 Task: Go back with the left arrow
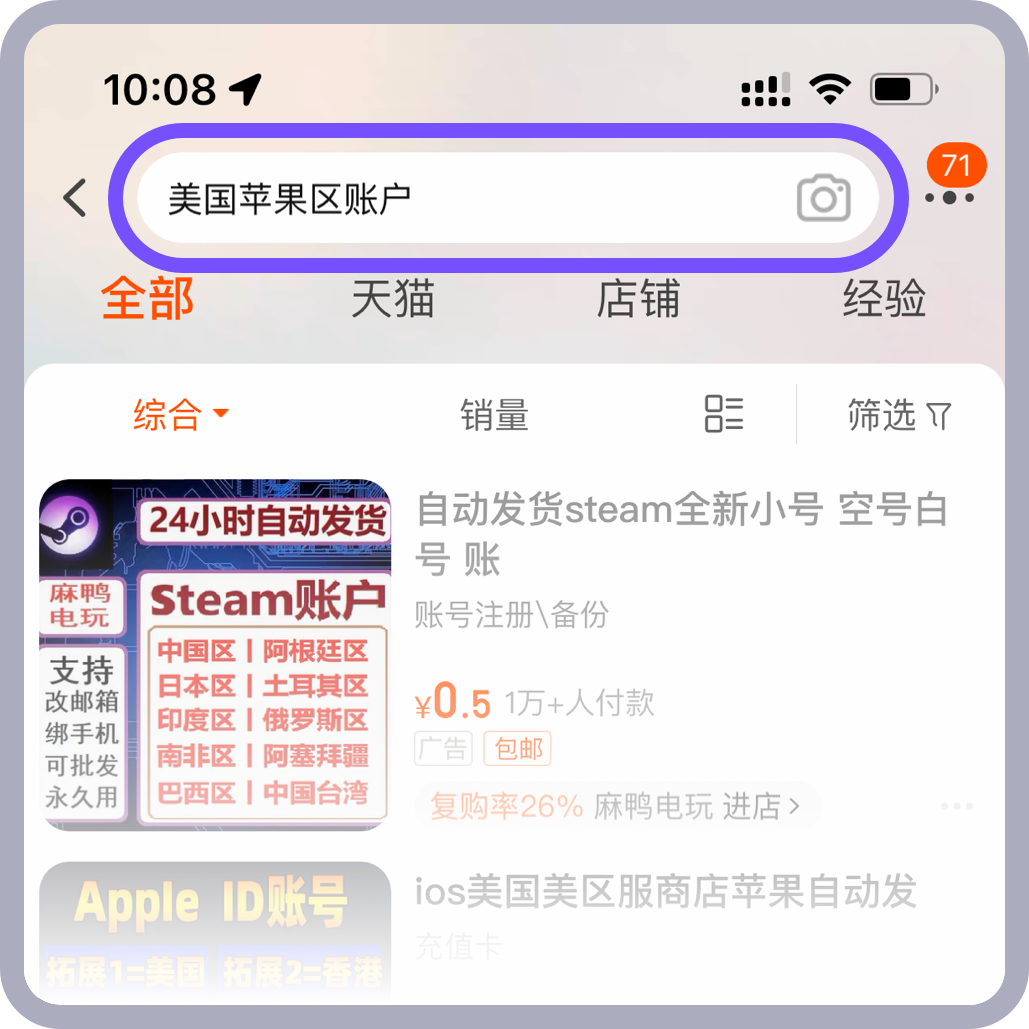tap(75, 198)
